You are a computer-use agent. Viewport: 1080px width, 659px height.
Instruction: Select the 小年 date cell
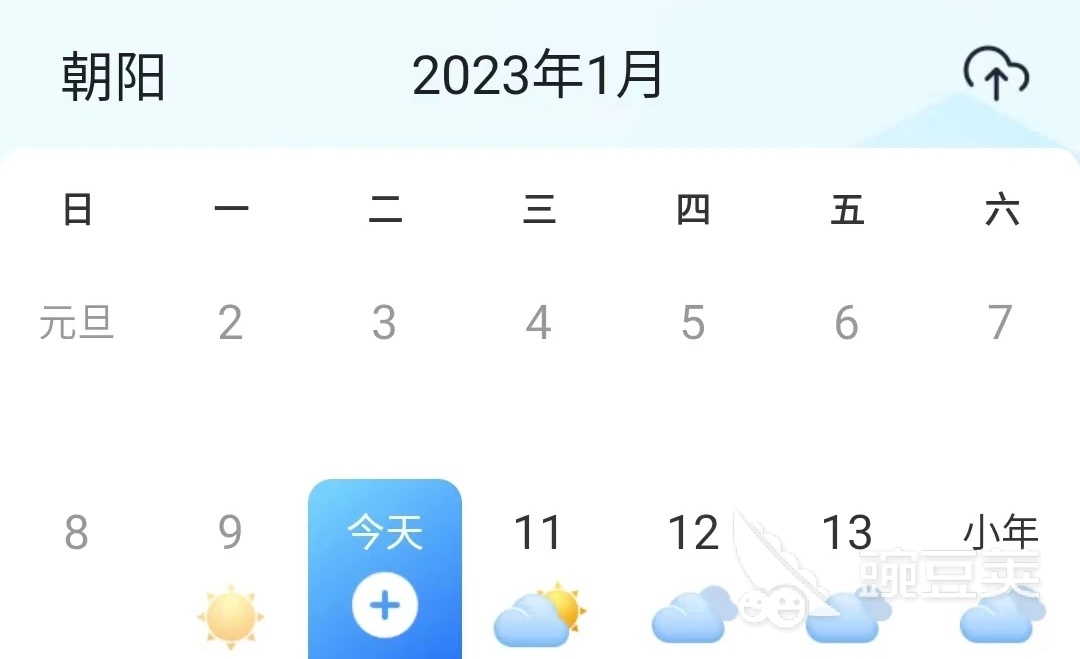click(x=1001, y=533)
